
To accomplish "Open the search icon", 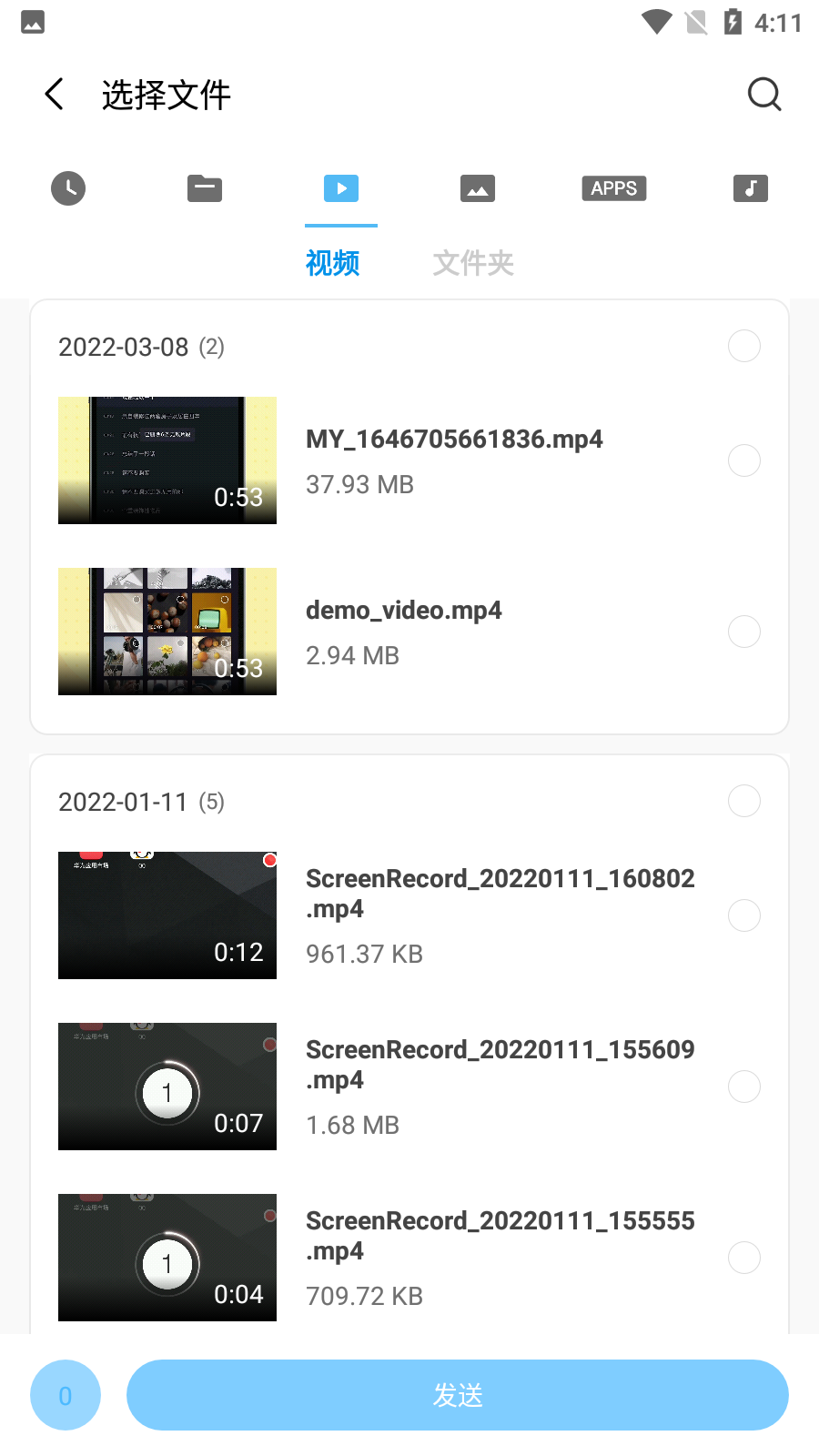I will pos(764,94).
